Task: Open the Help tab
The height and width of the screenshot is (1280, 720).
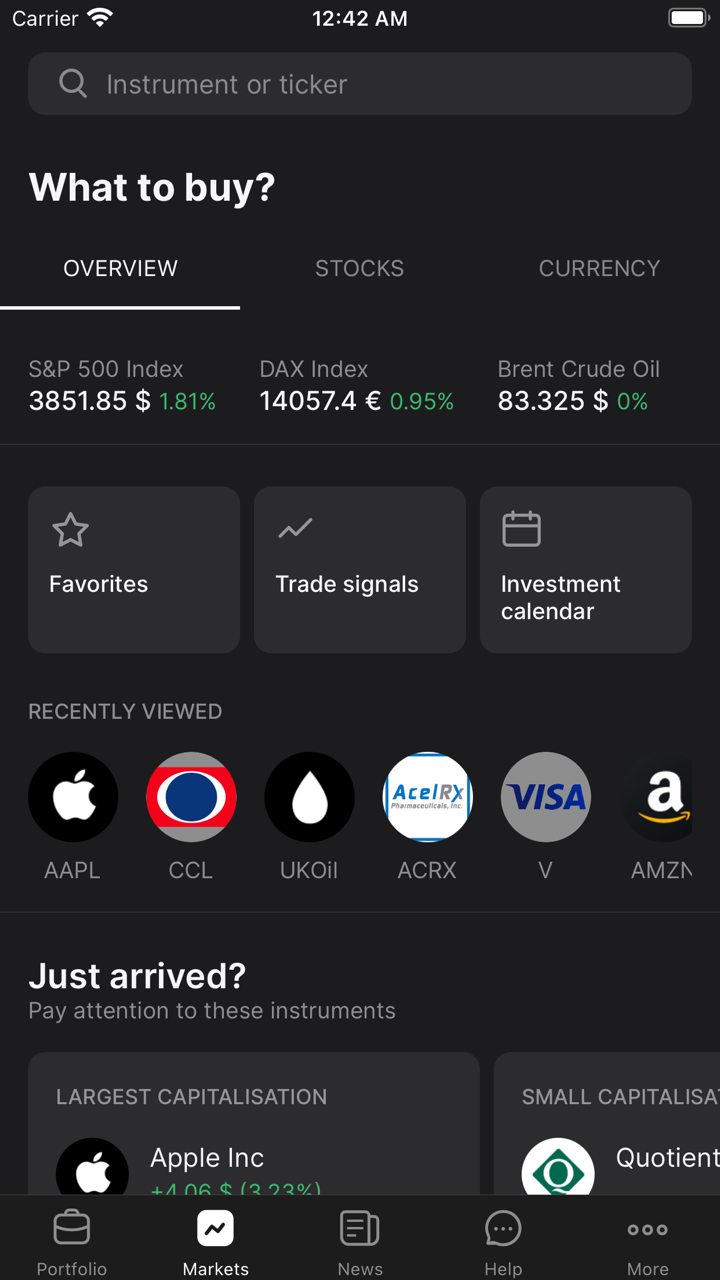Action: (503, 1242)
